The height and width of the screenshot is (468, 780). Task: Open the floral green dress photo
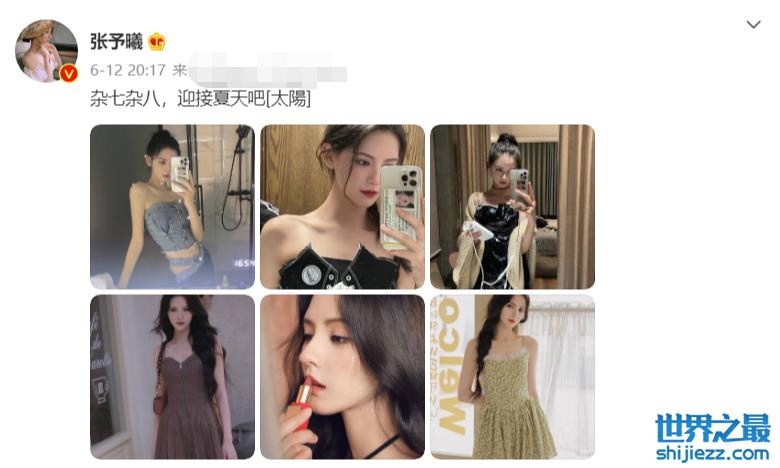(x=512, y=376)
